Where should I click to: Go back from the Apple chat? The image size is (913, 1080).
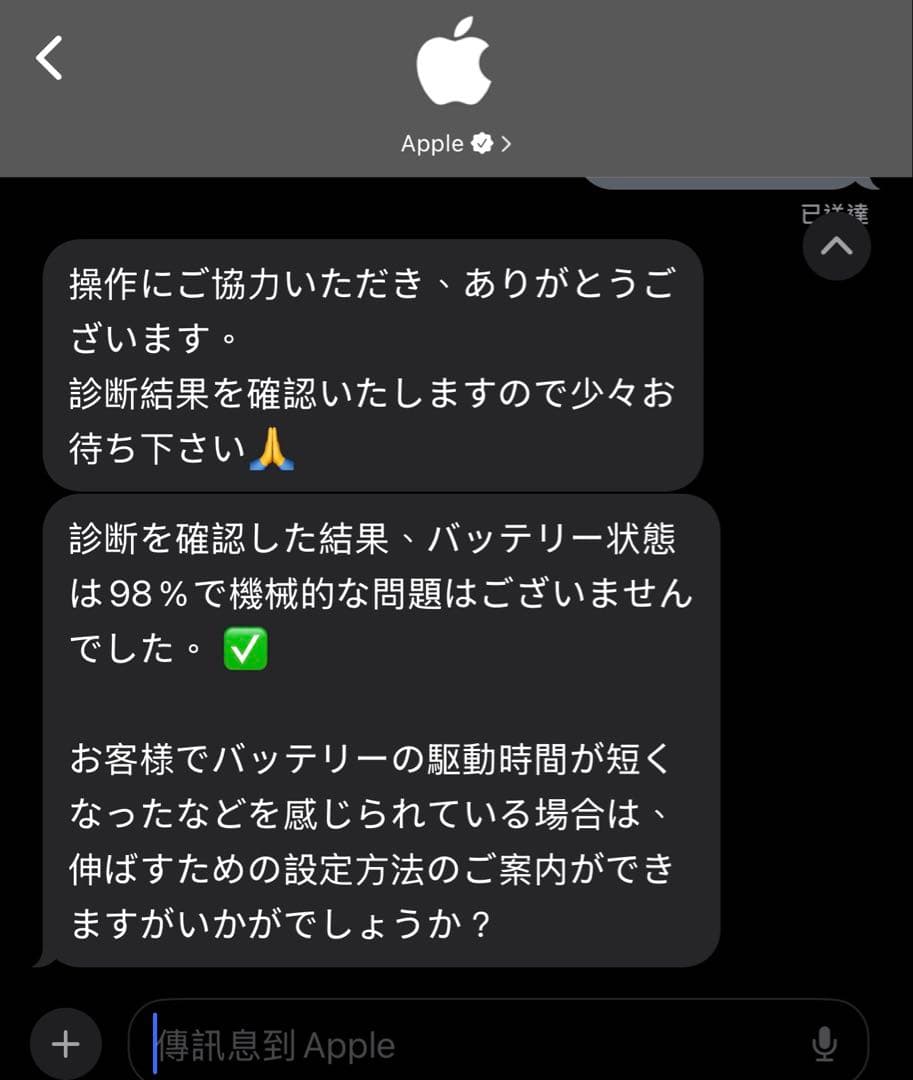(49, 58)
